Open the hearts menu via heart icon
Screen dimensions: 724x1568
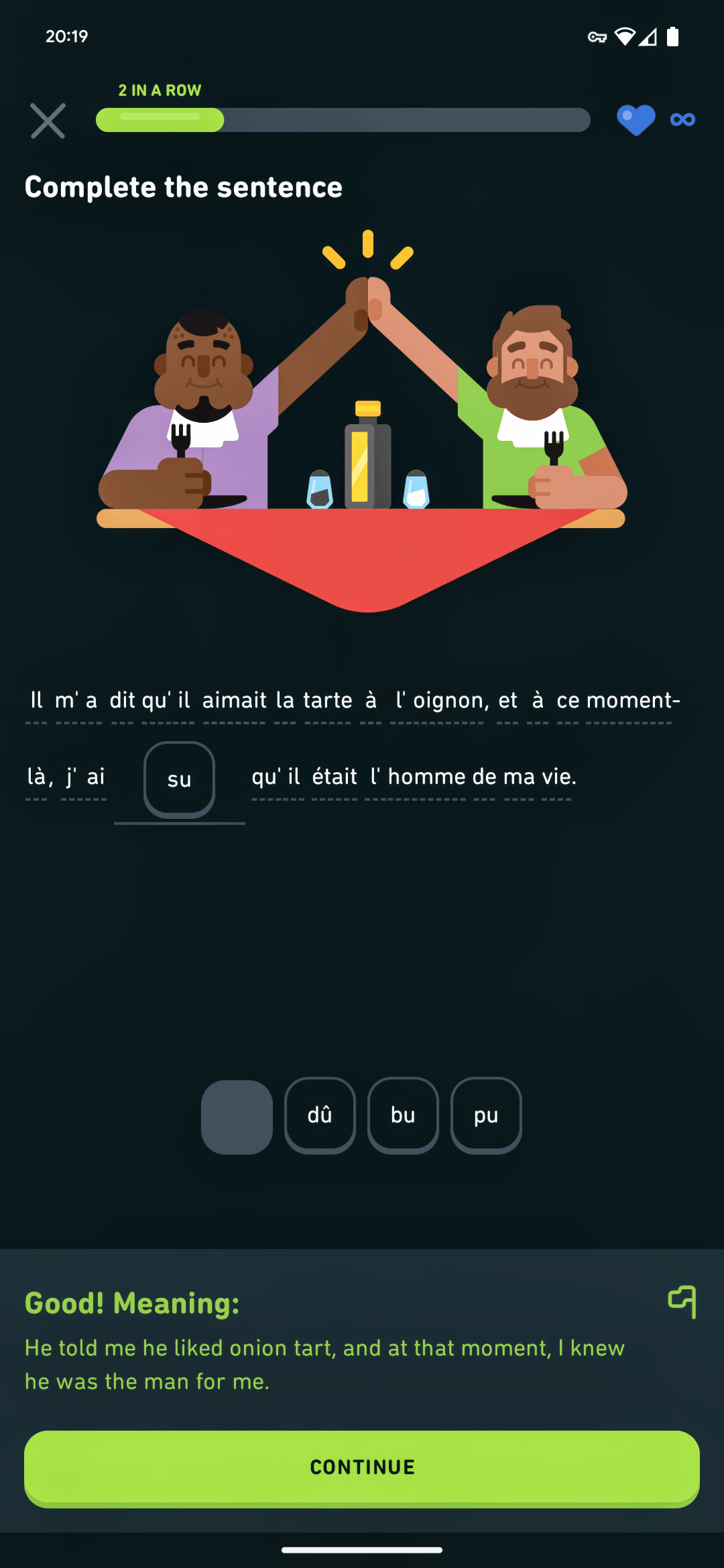[x=636, y=119]
